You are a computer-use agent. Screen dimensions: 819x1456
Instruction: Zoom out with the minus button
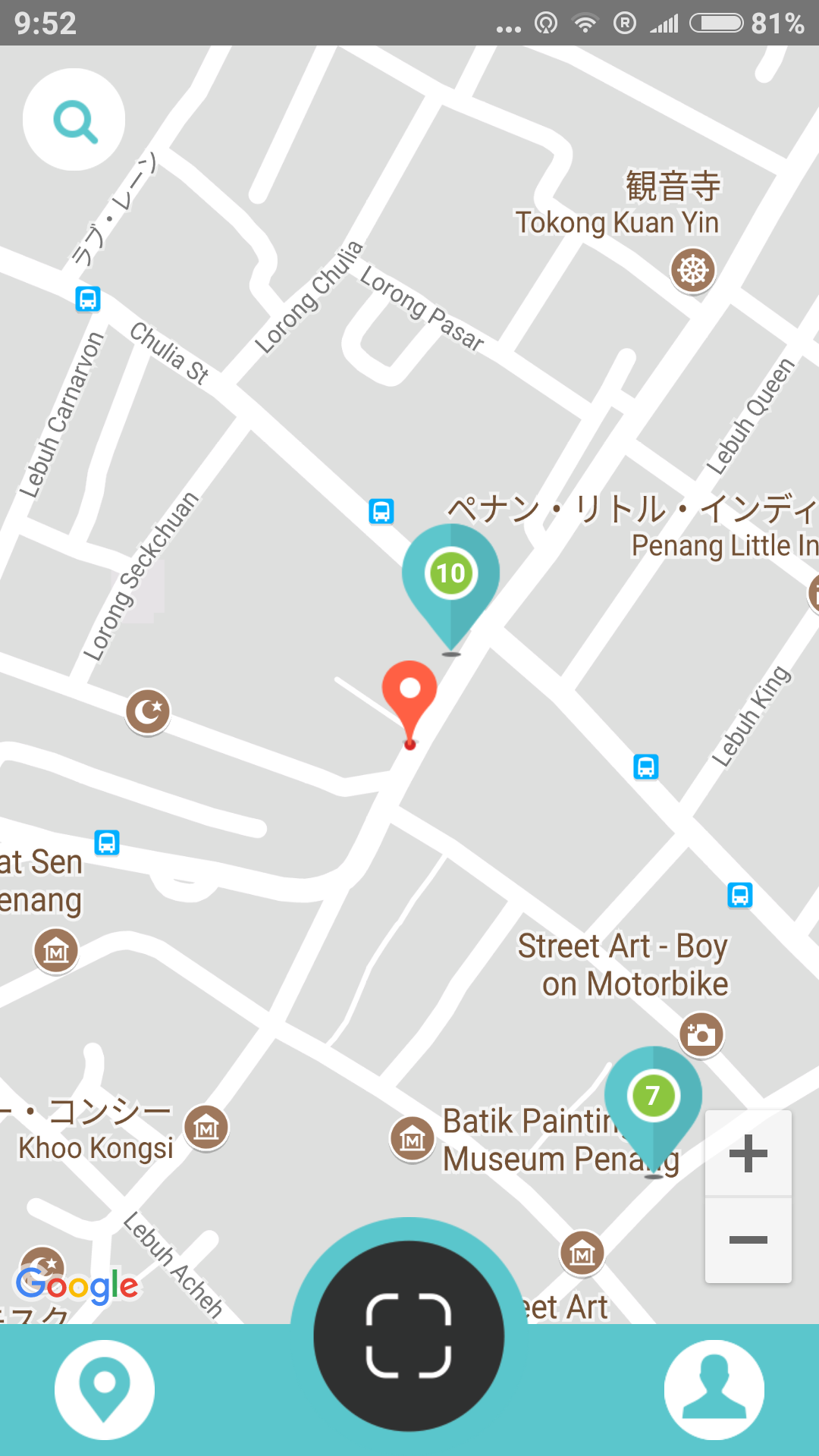tap(748, 1240)
